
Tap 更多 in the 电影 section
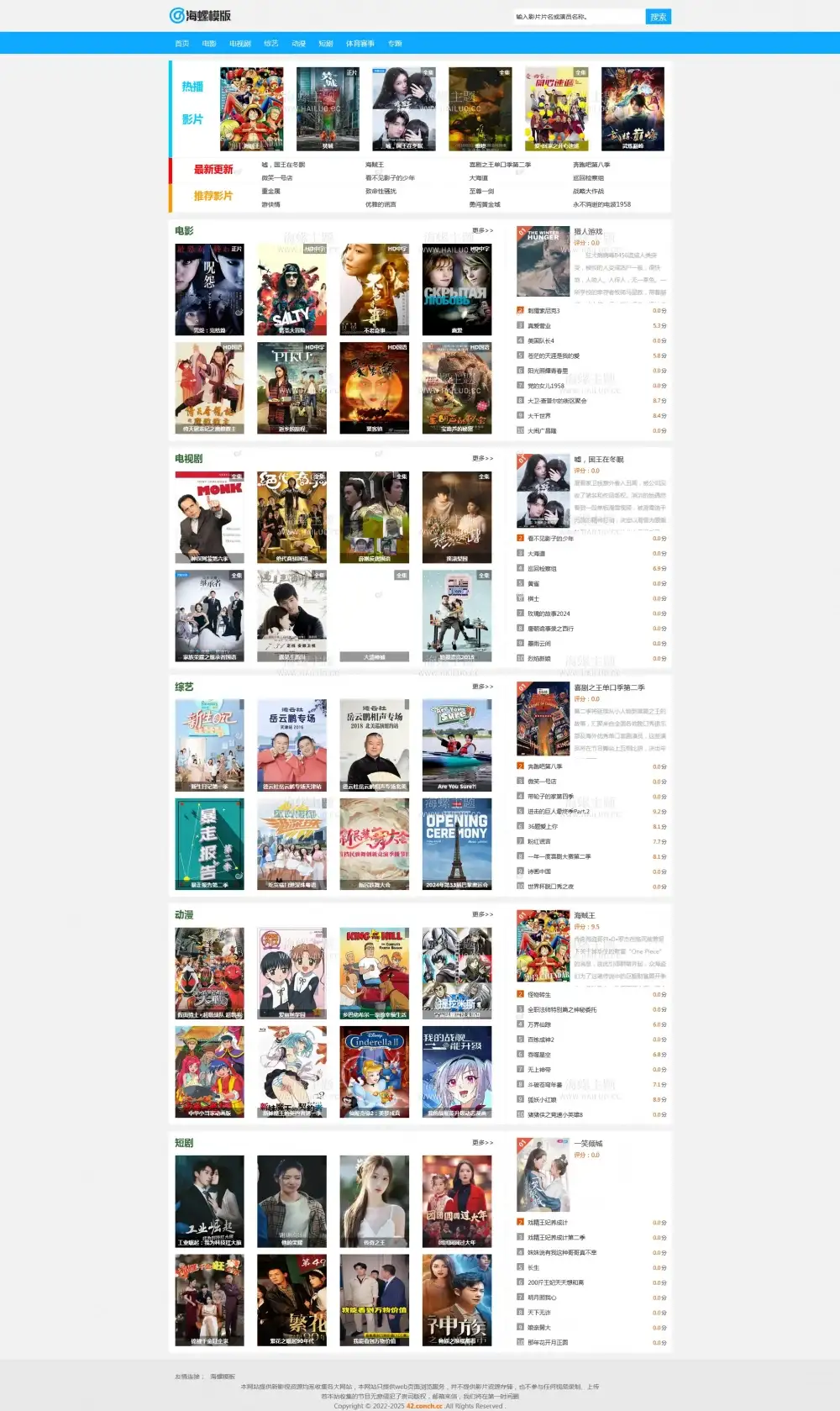(x=482, y=230)
